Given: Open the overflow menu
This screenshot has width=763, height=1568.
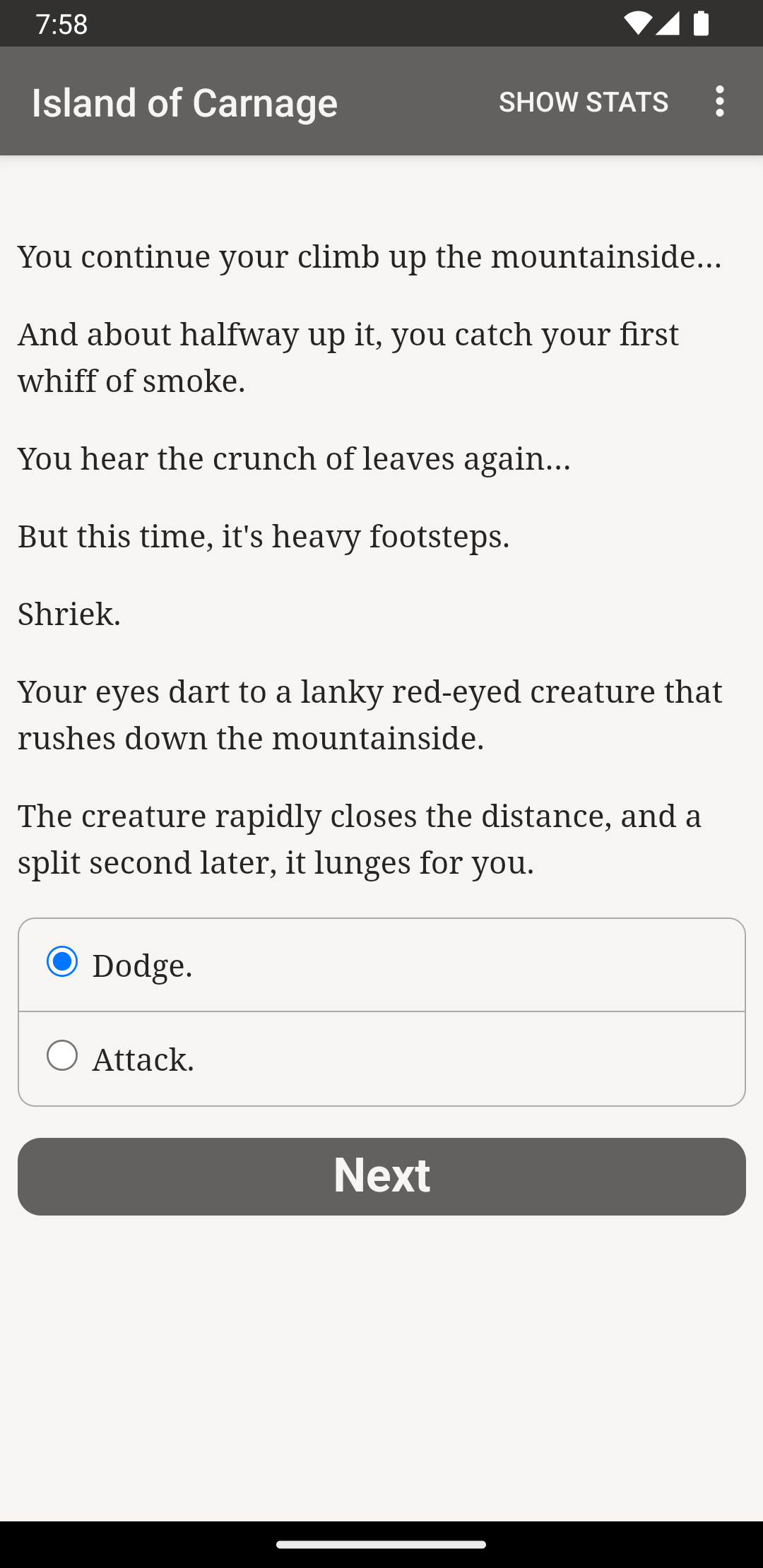Looking at the screenshot, I should [x=719, y=102].
